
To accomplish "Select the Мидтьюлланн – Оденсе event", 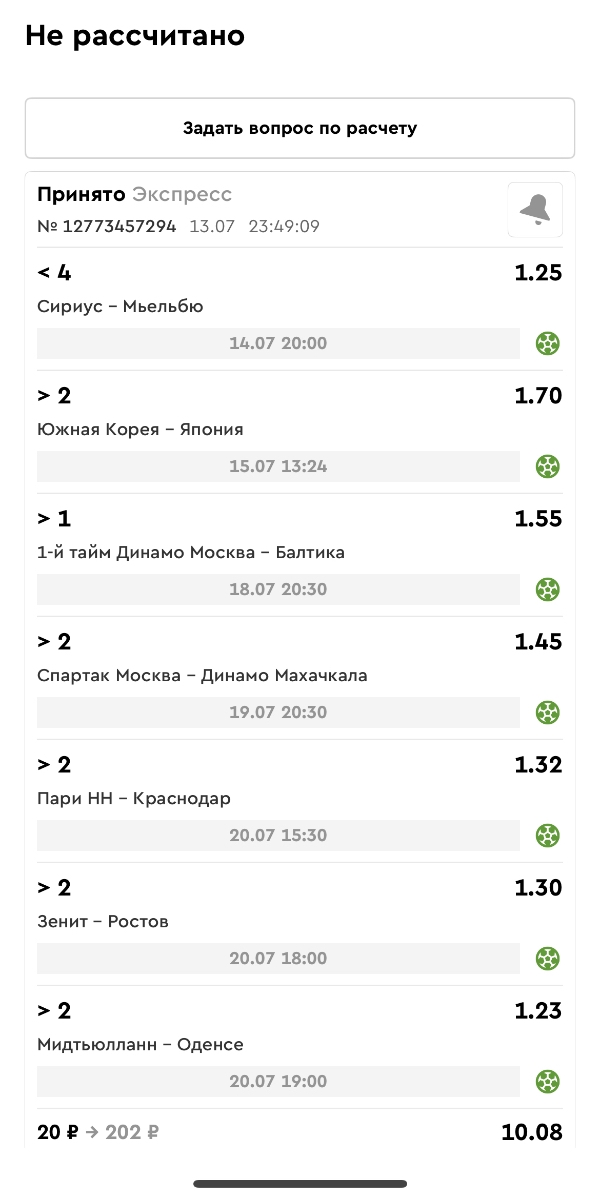I will [140, 1045].
